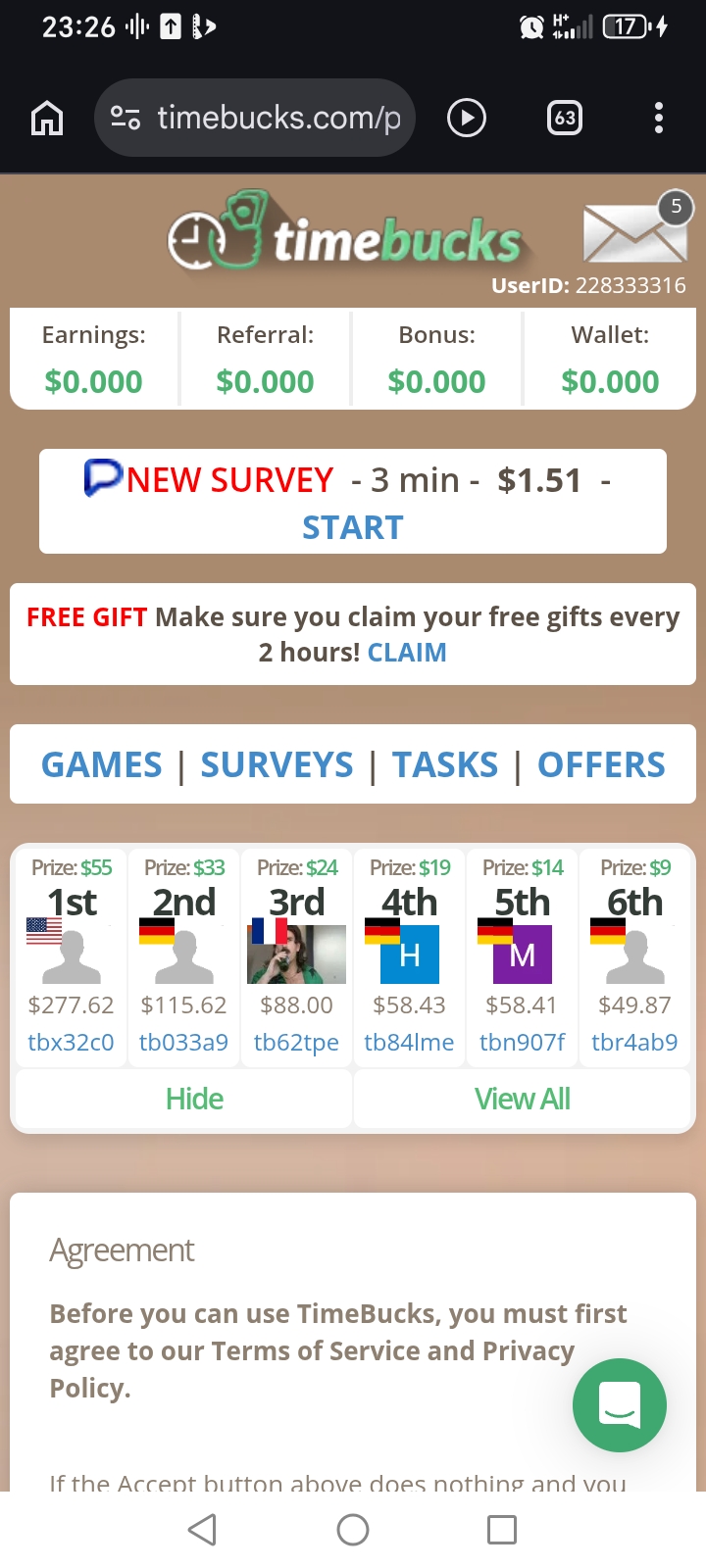Screen dimensions: 706x1568
Task: Tap the system back button
Action: [x=202, y=1530]
